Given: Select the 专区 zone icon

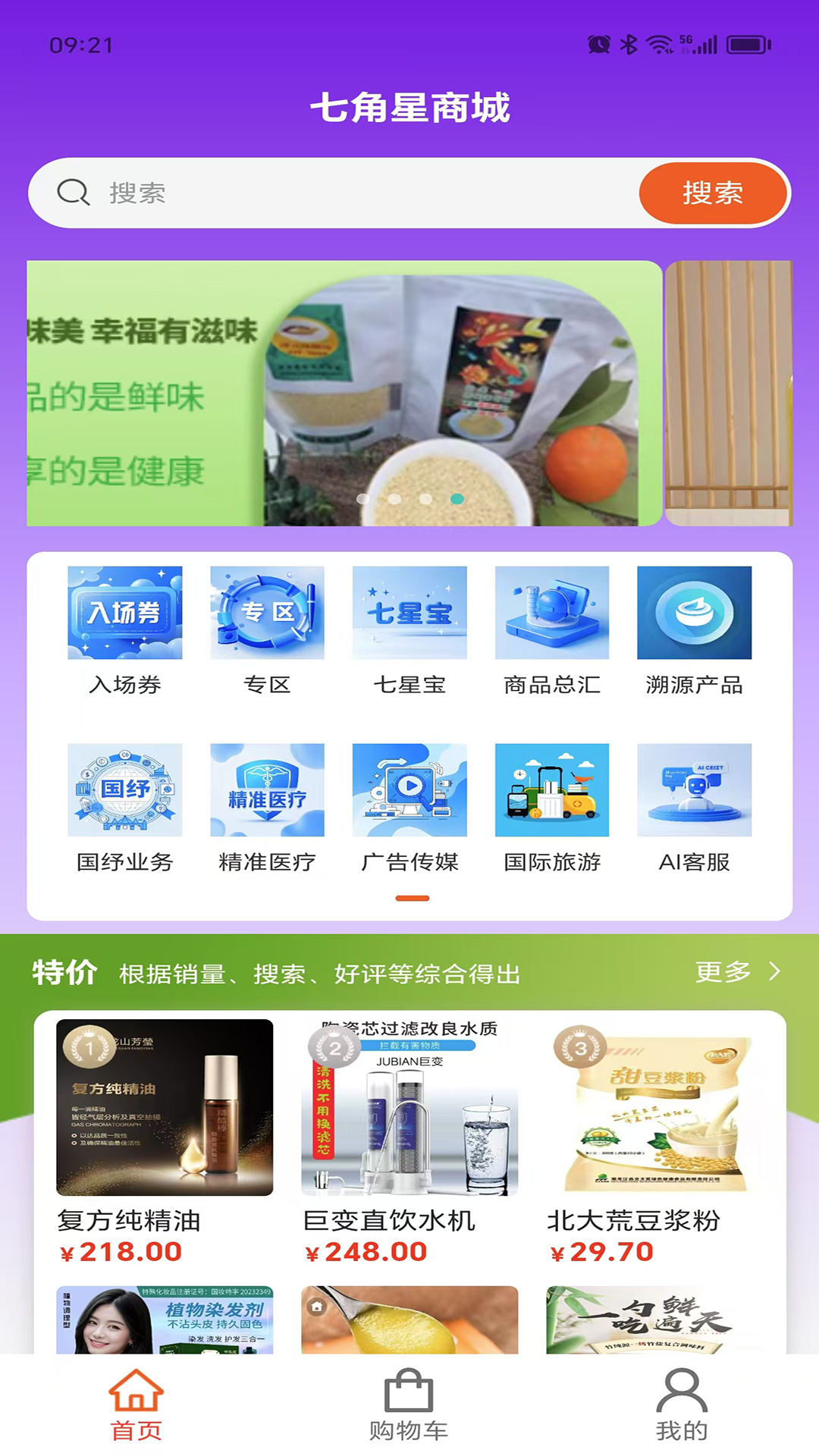Looking at the screenshot, I should [x=267, y=613].
